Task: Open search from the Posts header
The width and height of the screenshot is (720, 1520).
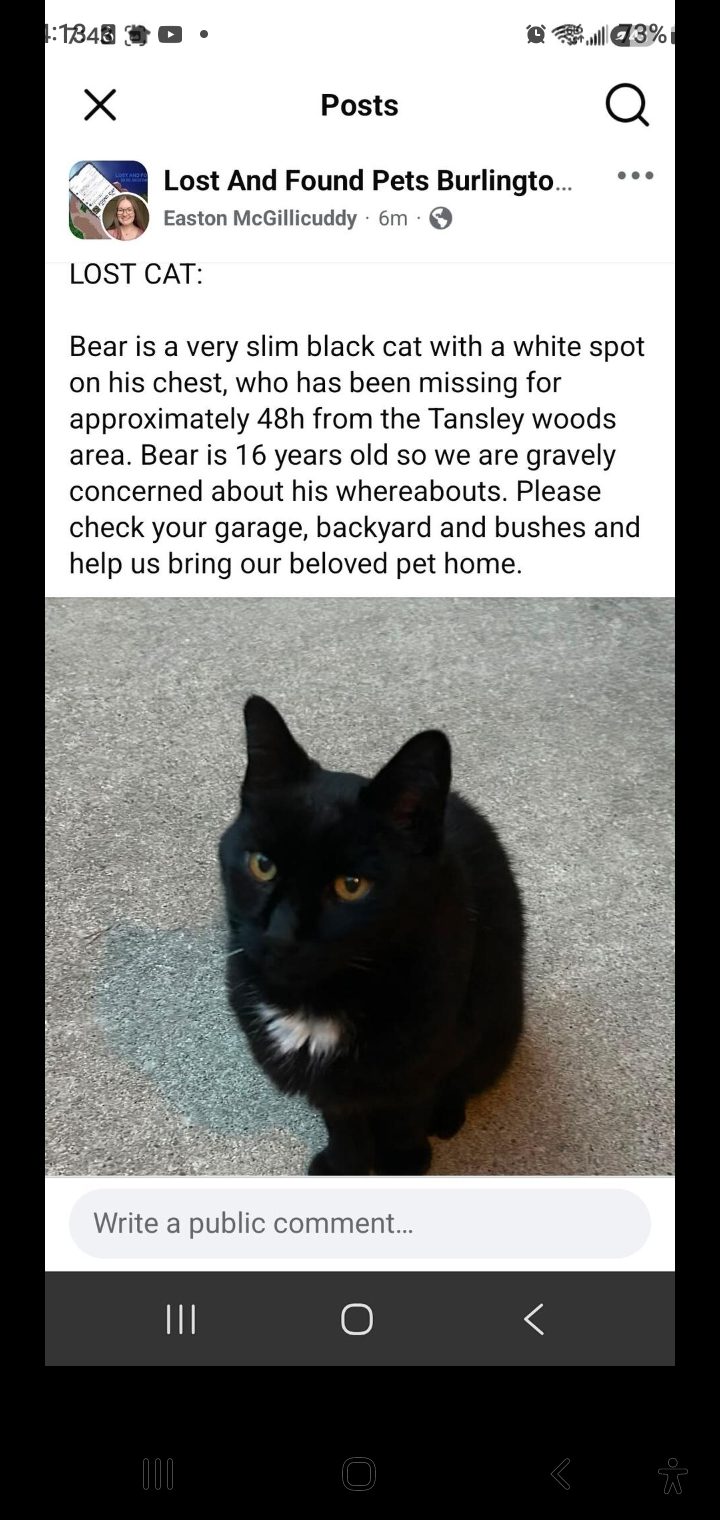Action: tap(627, 105)
